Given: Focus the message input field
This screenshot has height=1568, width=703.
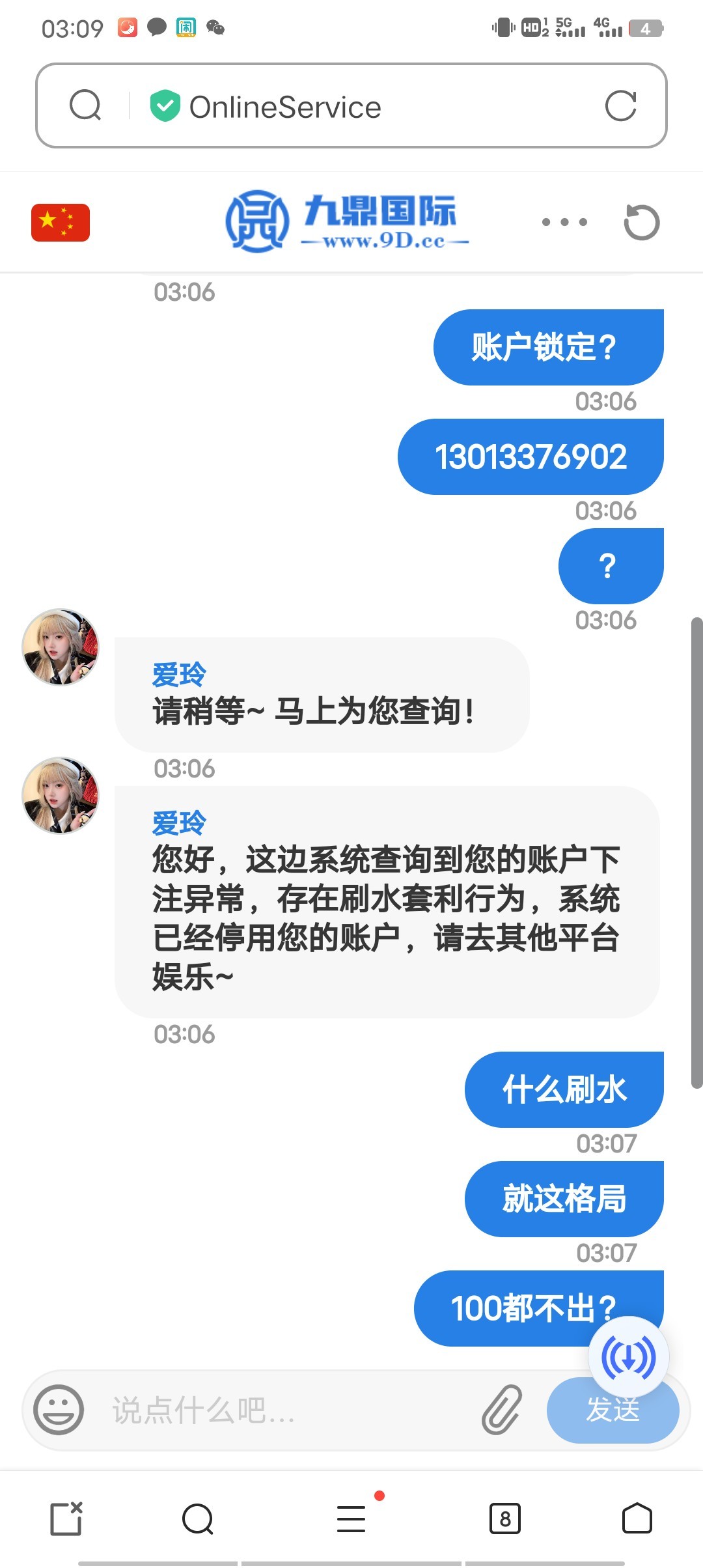Looking at the screenshot, I should click(280, 1411).
